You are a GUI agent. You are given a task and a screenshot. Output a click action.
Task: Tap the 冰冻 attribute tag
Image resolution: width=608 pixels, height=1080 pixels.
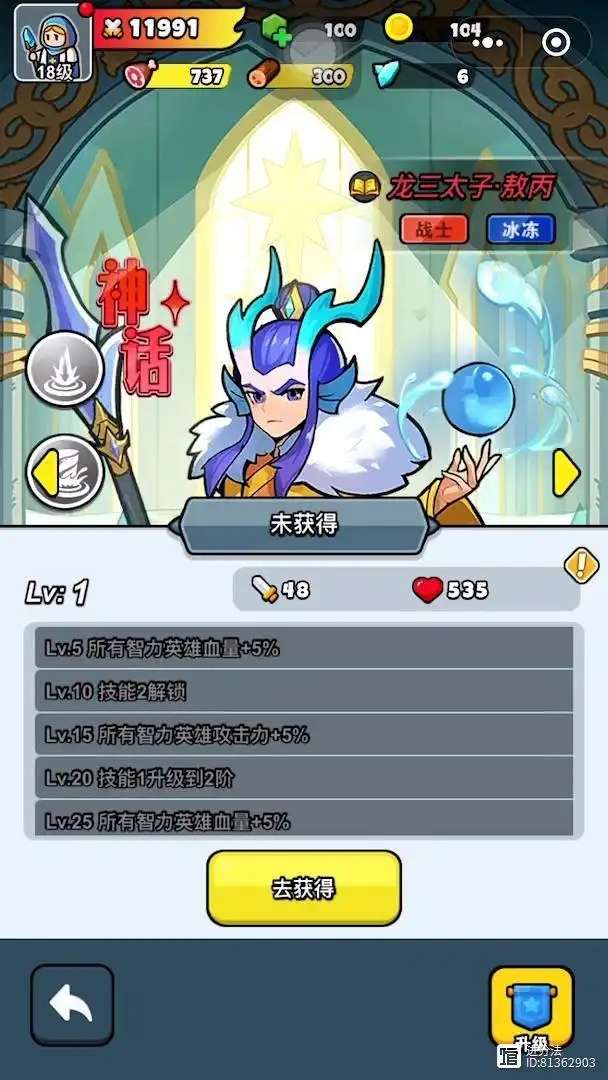point(520,229)
